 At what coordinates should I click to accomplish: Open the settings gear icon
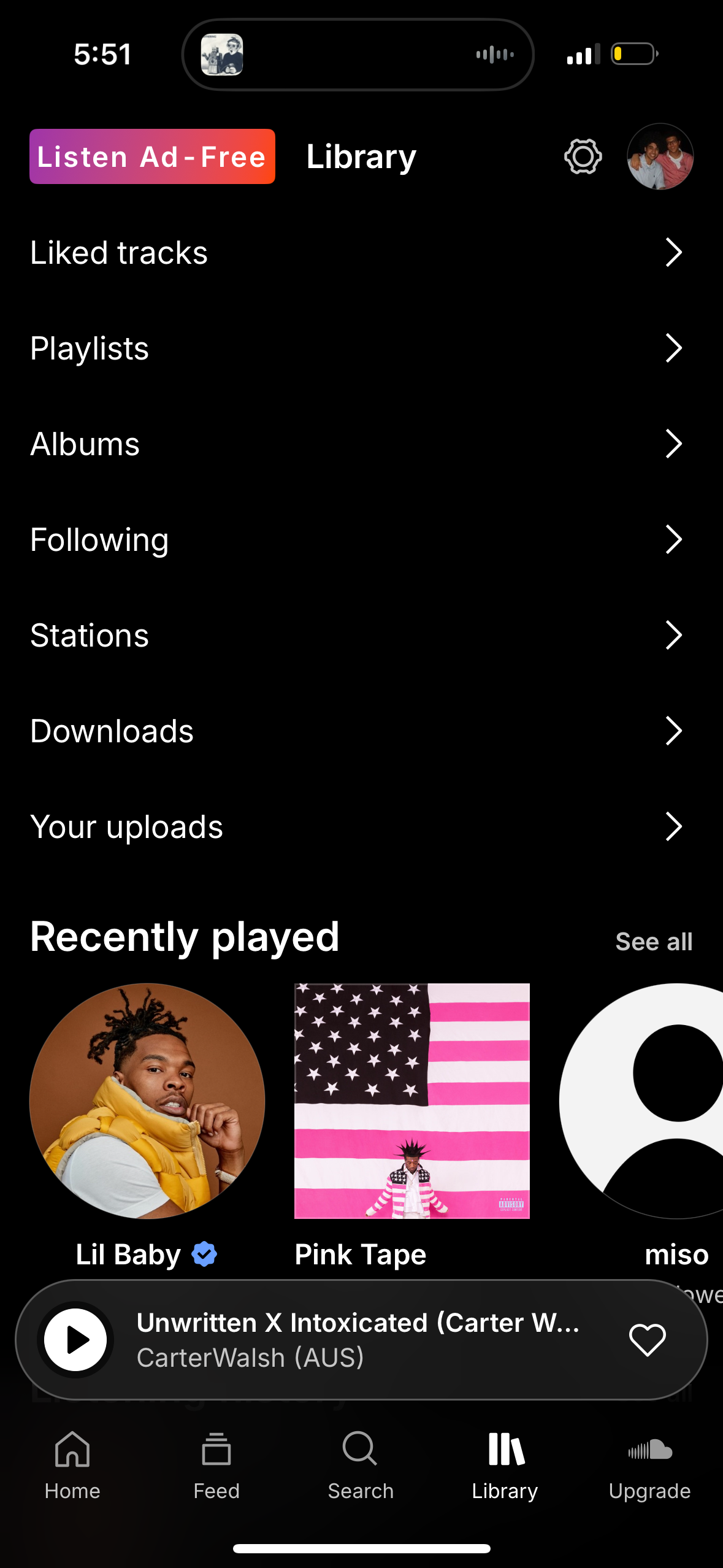coord(581,156)
